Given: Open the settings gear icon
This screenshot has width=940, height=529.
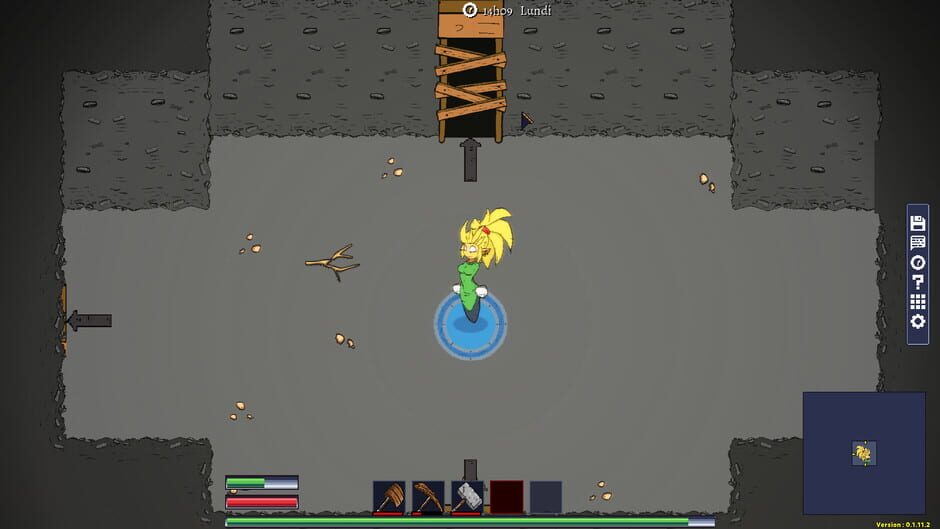Looking at the screenshot, I should [x=918, y=321].
